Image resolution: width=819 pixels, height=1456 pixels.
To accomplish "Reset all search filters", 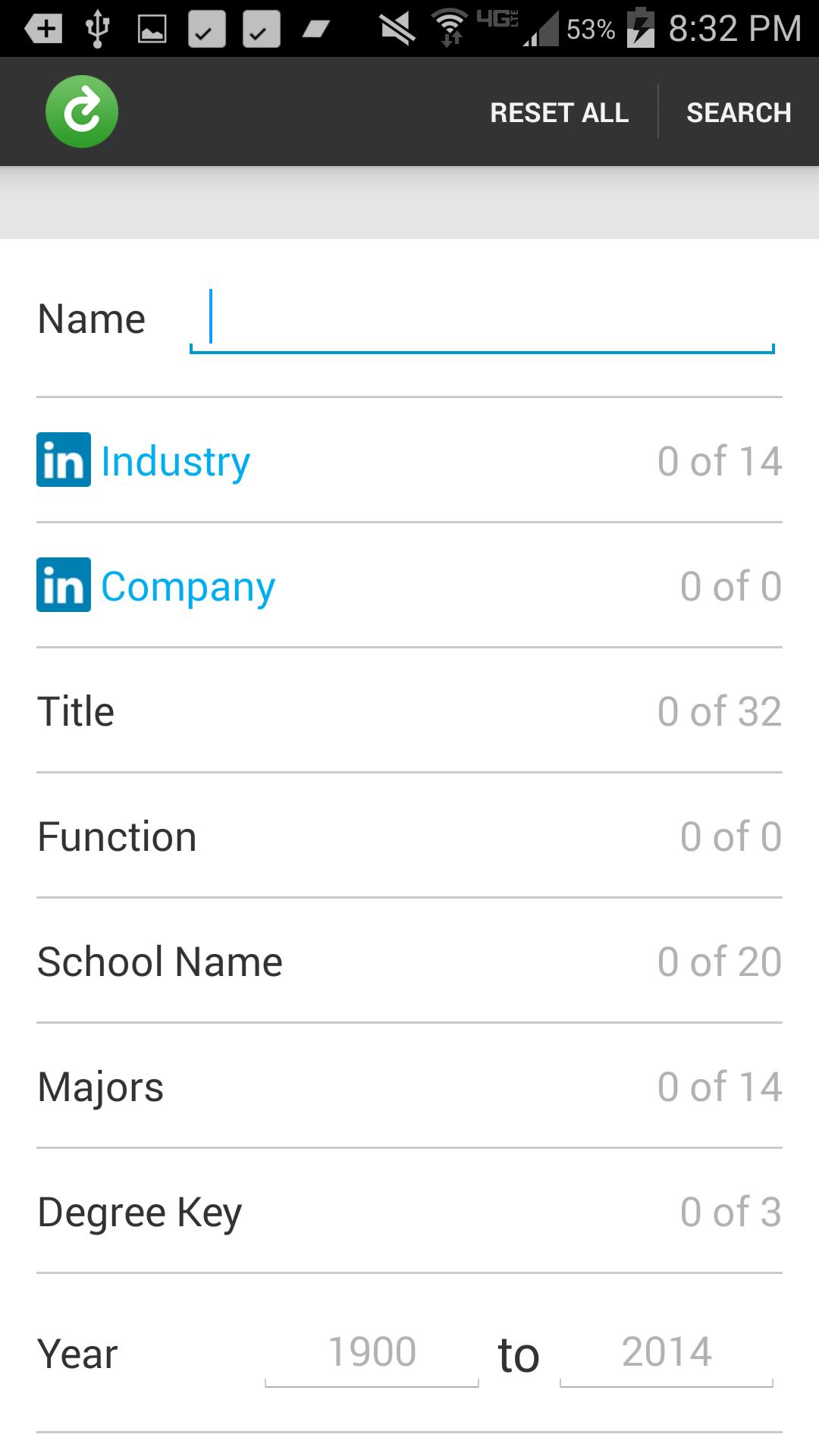I will point(559,112).
